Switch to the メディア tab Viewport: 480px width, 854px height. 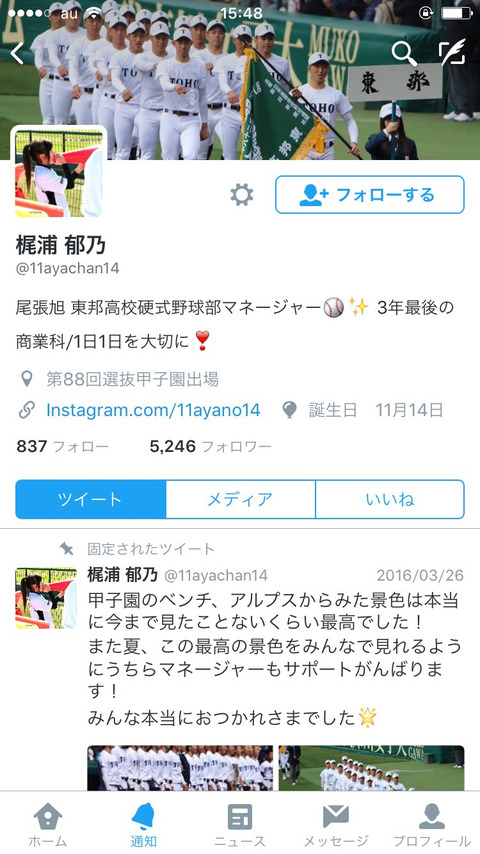click(x=240, y=499)
